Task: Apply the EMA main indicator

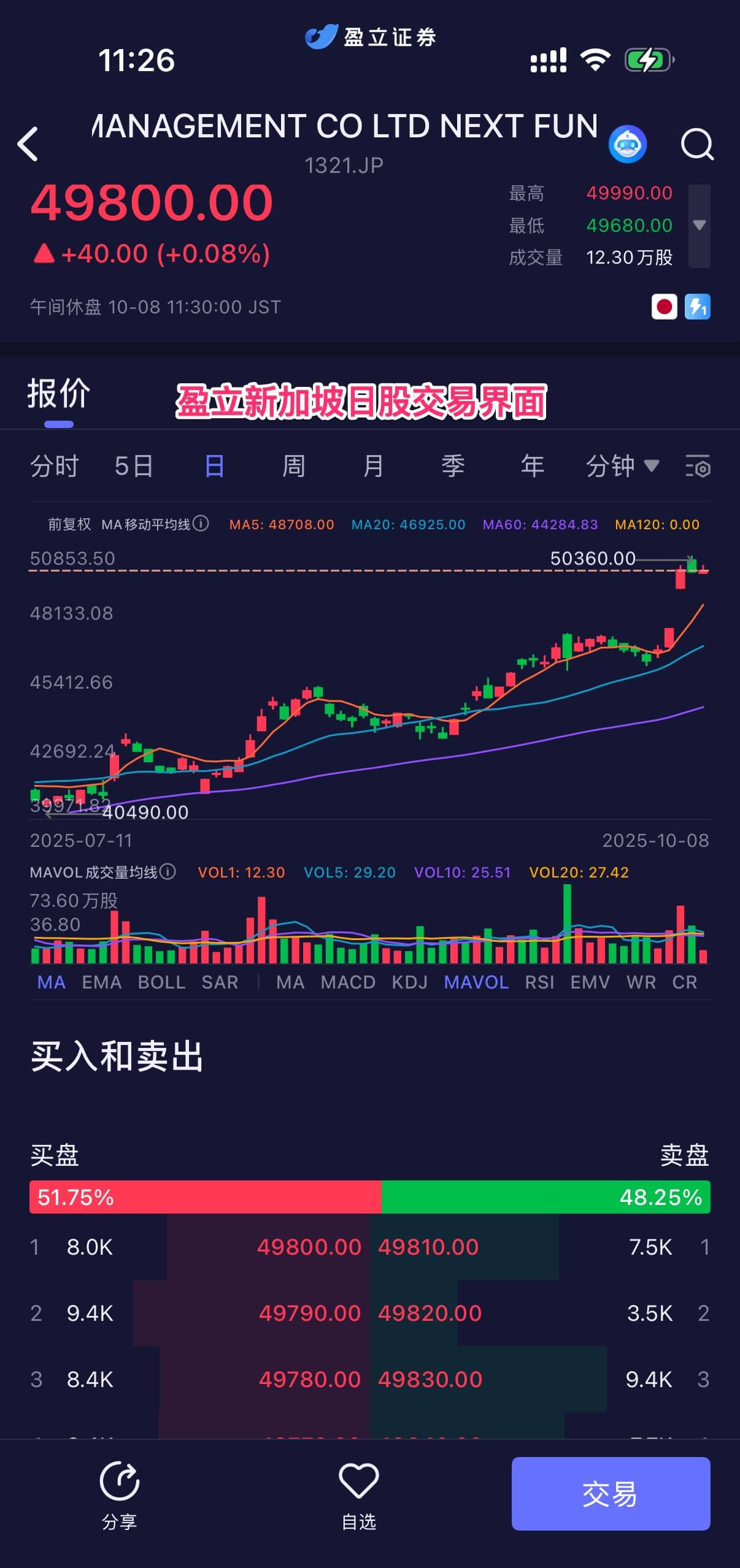Action: tap(102, 982)
